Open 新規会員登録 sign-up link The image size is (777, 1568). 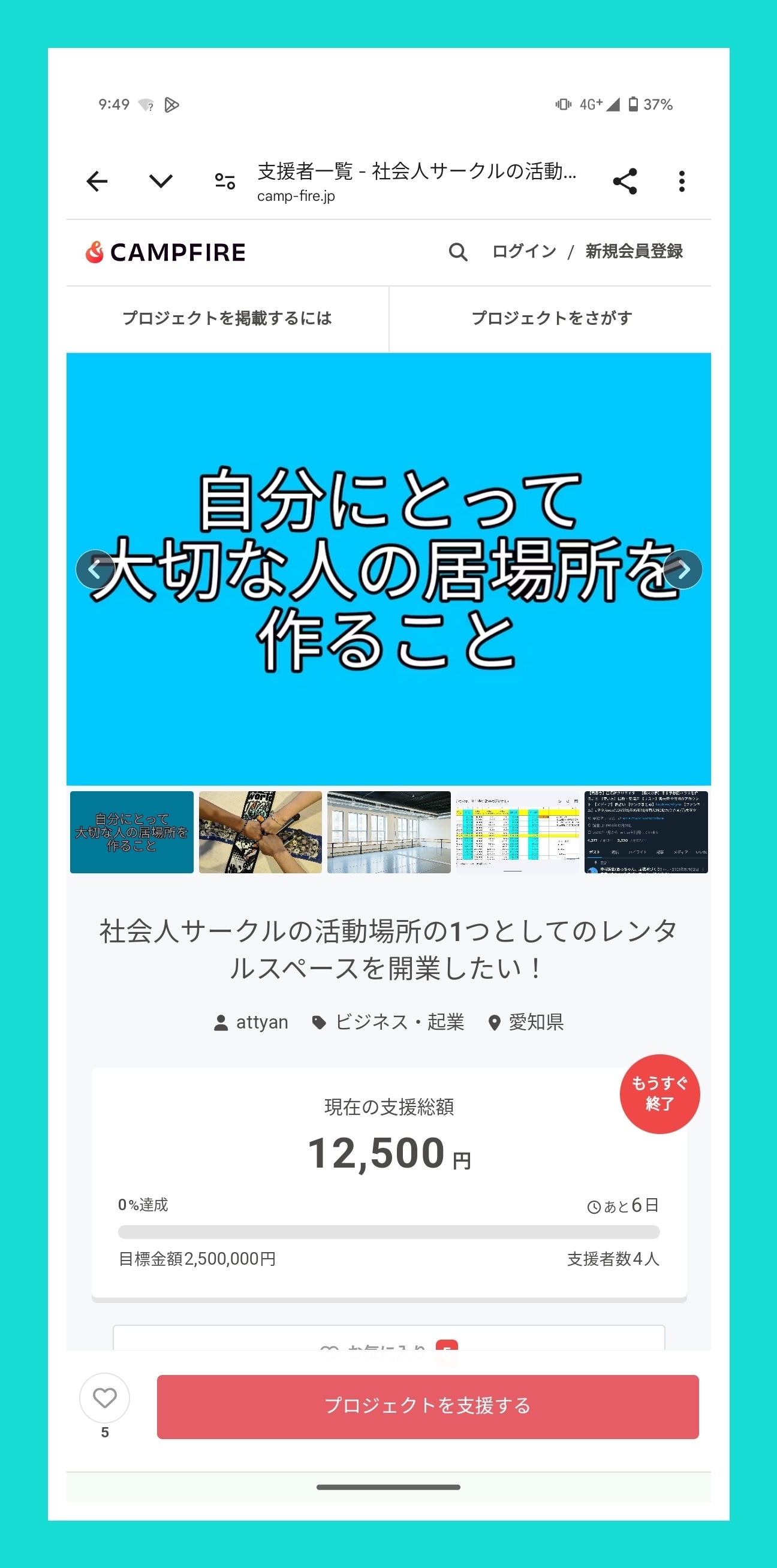click(634, 251)
